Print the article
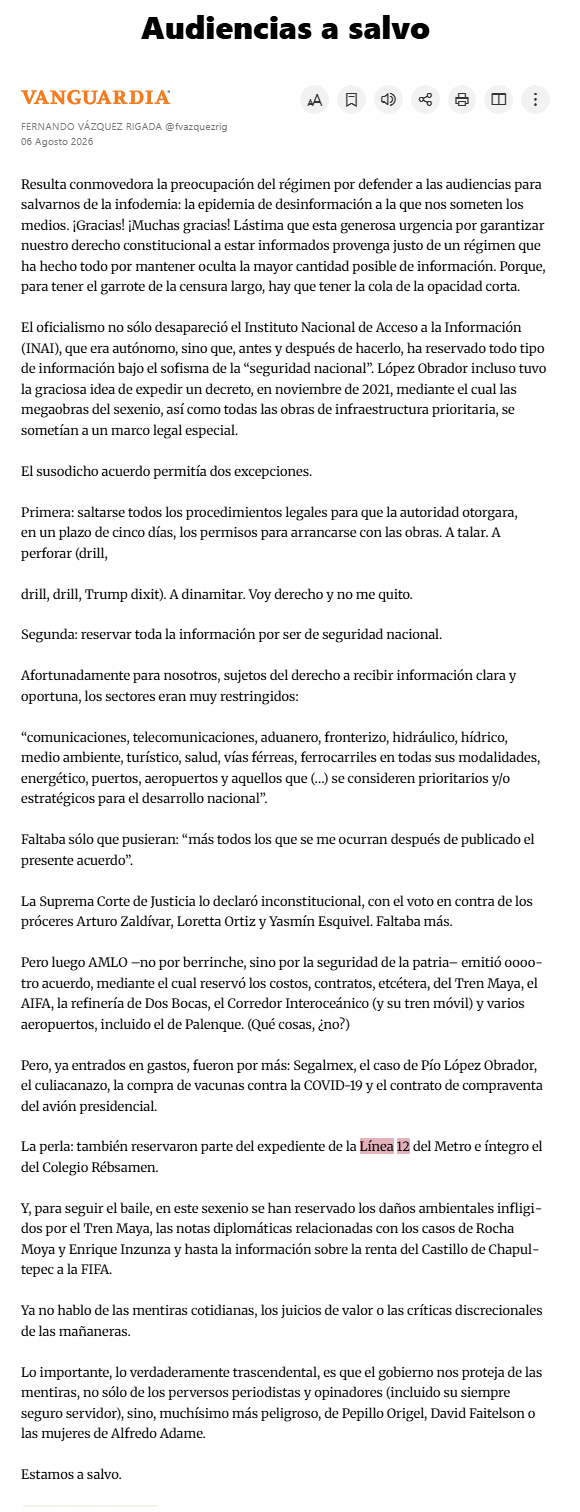 point(462,99)
